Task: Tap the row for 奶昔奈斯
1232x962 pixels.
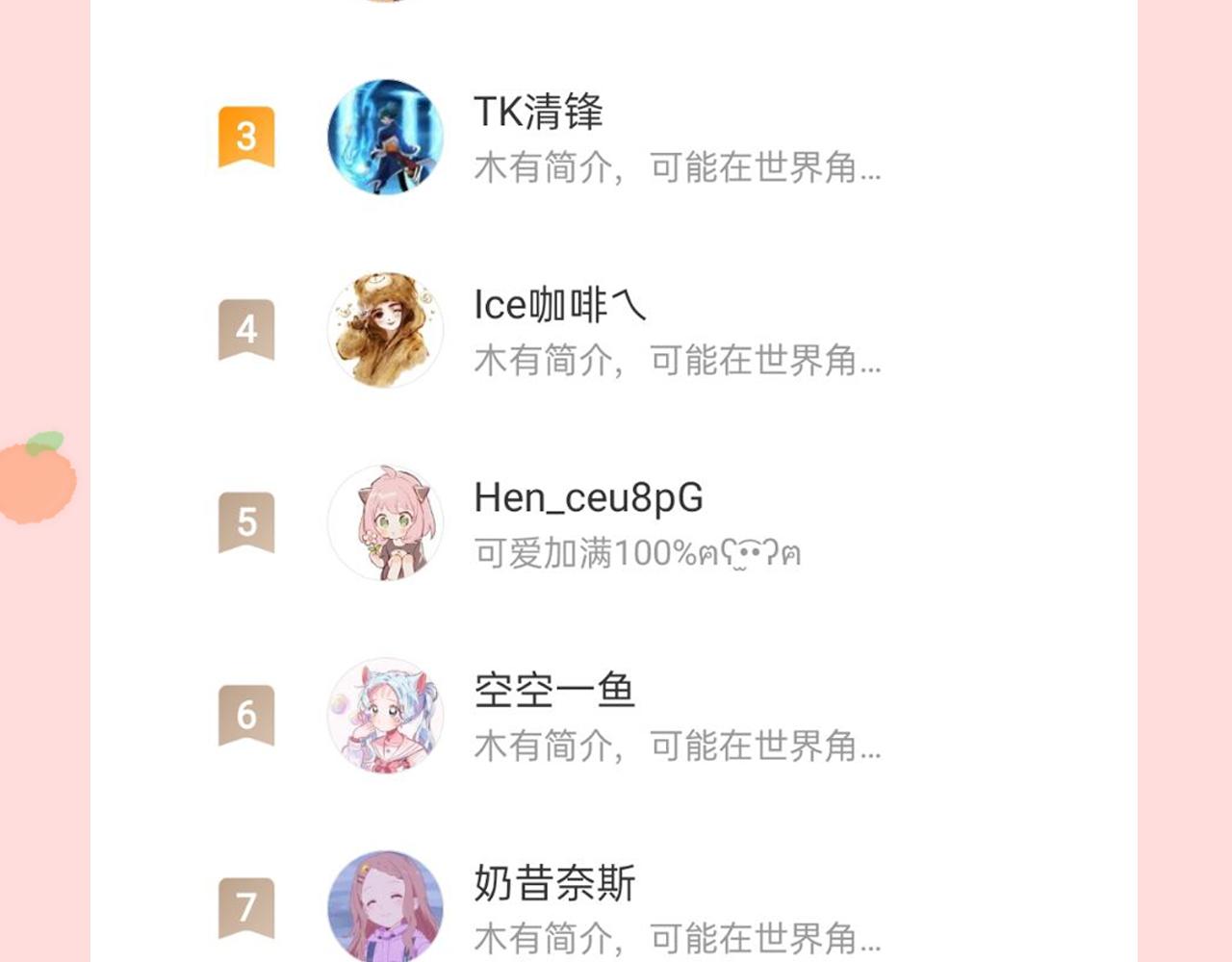Action: tap(554, 883)
